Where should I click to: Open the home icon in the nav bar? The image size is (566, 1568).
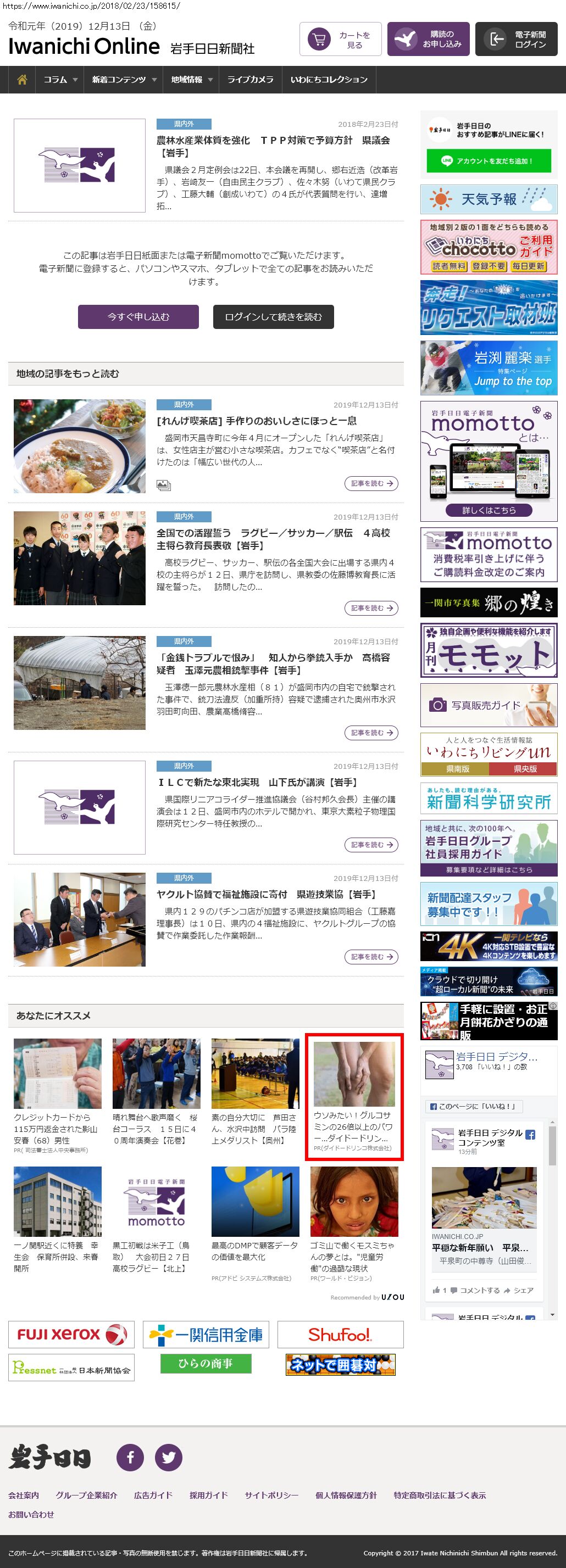22,80
